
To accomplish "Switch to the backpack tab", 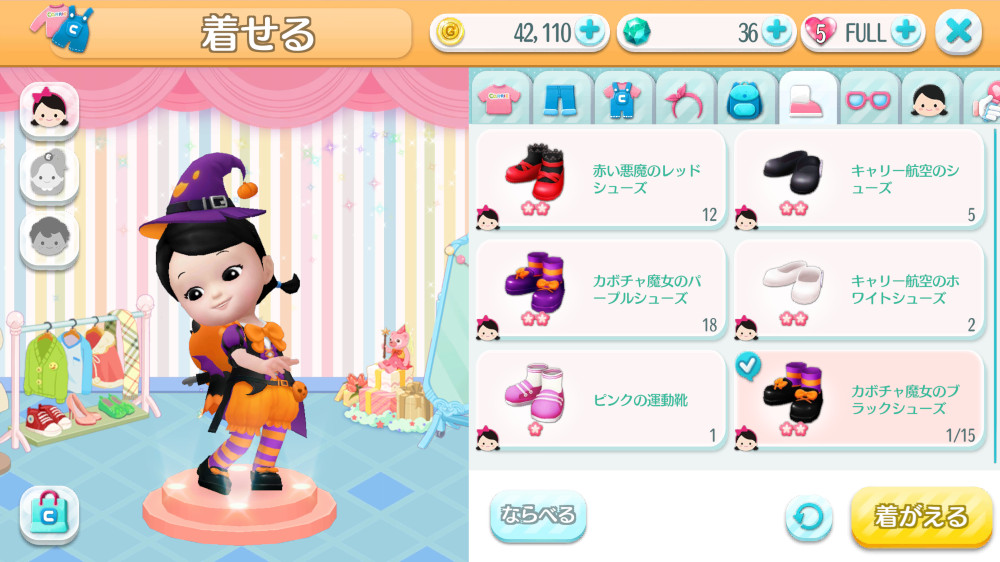I will coord(746,98).
